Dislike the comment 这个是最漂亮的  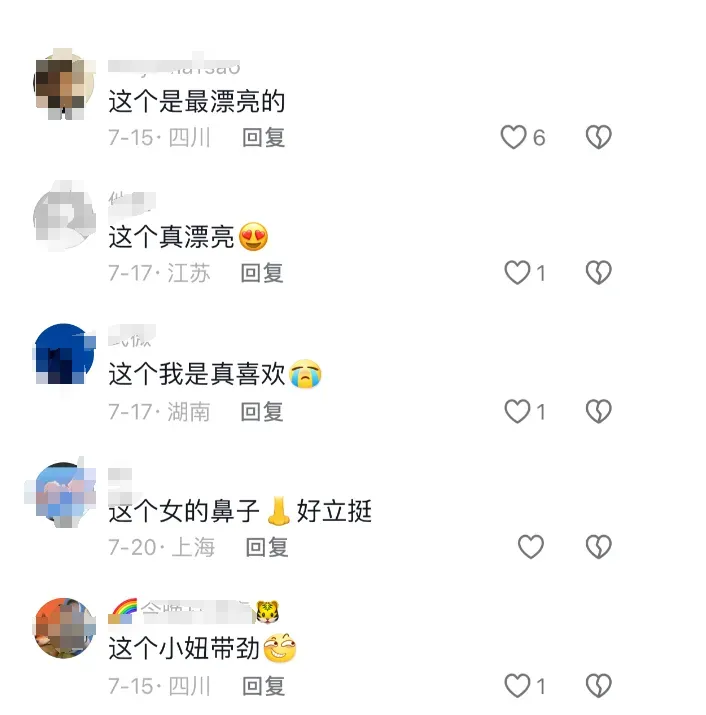click(598, 137)
